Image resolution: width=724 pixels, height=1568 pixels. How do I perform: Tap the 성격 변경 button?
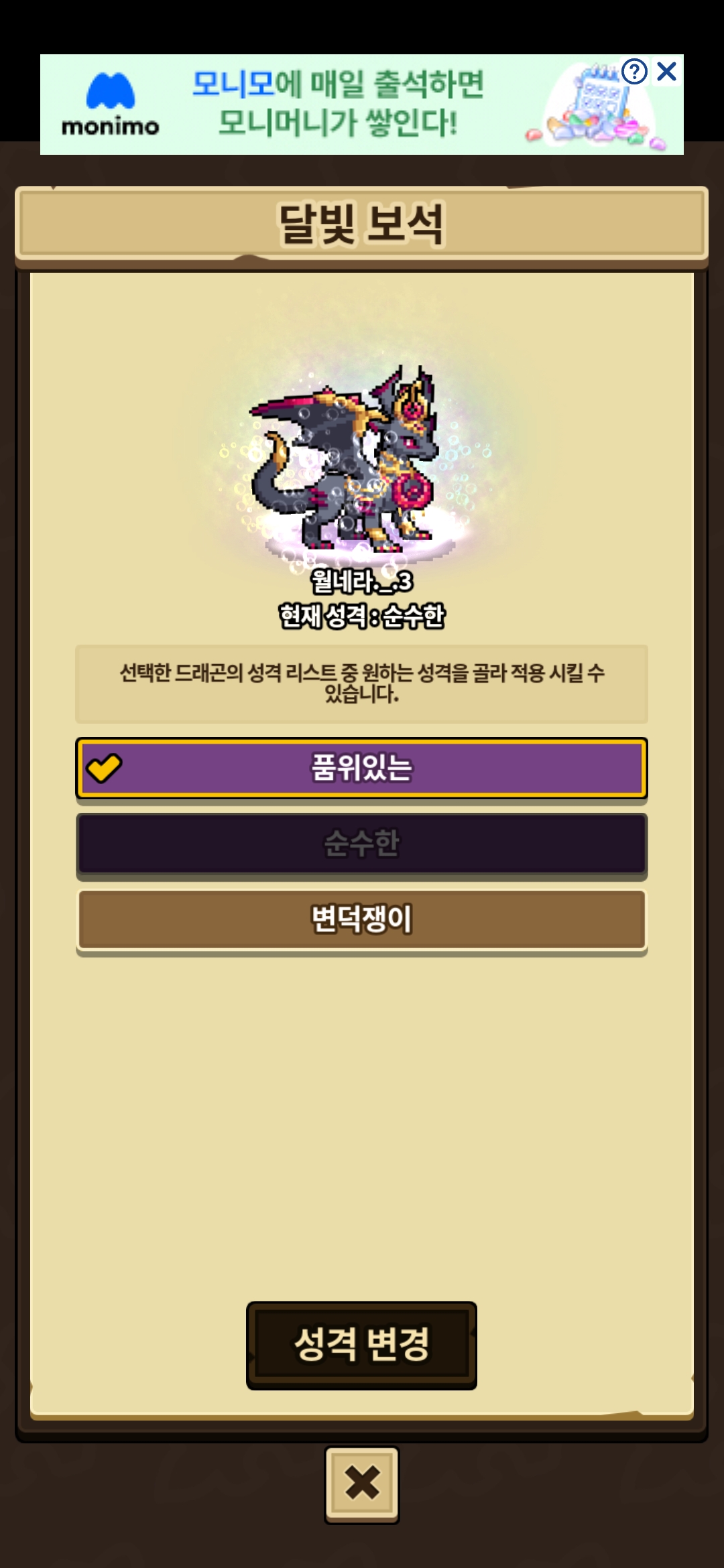(x=361, y=1345)
